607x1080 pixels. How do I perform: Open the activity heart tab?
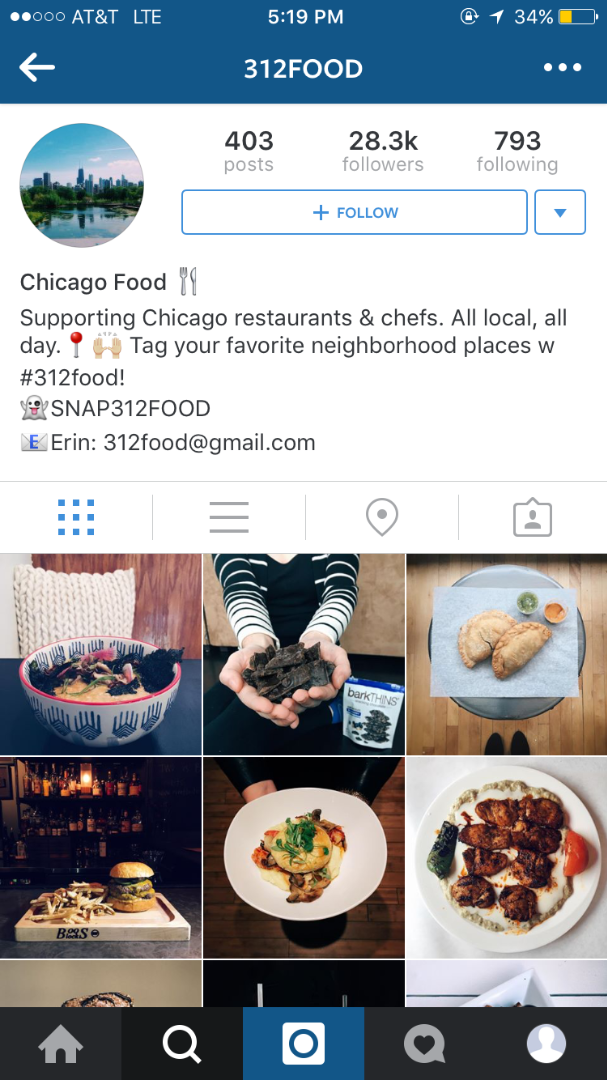425,1044
